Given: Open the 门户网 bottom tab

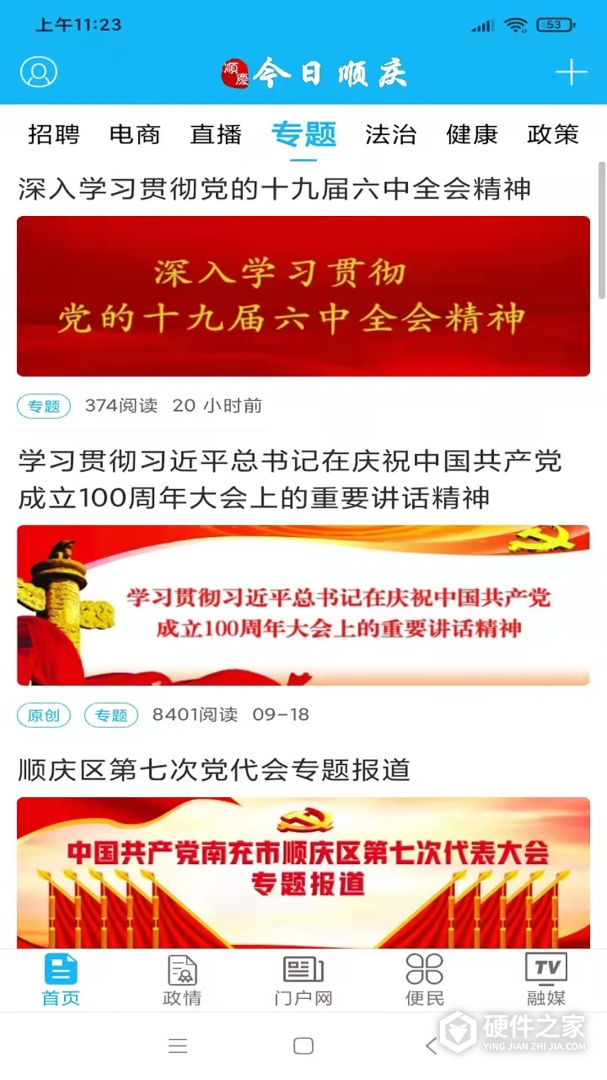Looking at the screenshot, I should [303, 980].
